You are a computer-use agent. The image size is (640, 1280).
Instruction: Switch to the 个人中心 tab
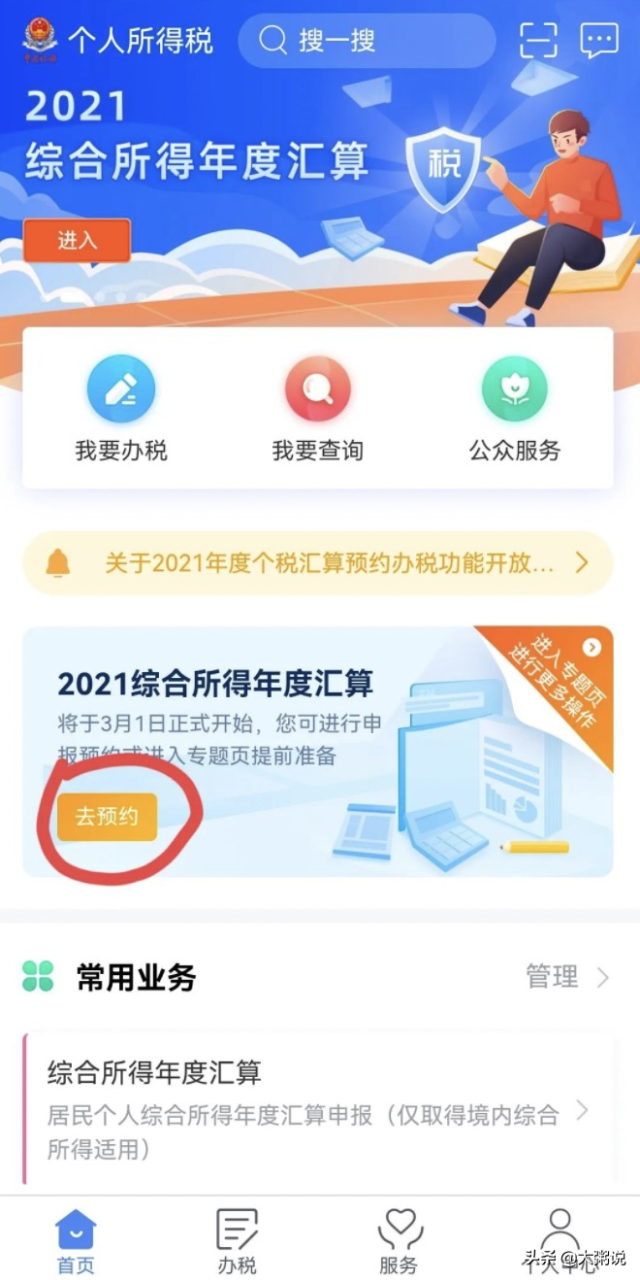pos(560,1241)
